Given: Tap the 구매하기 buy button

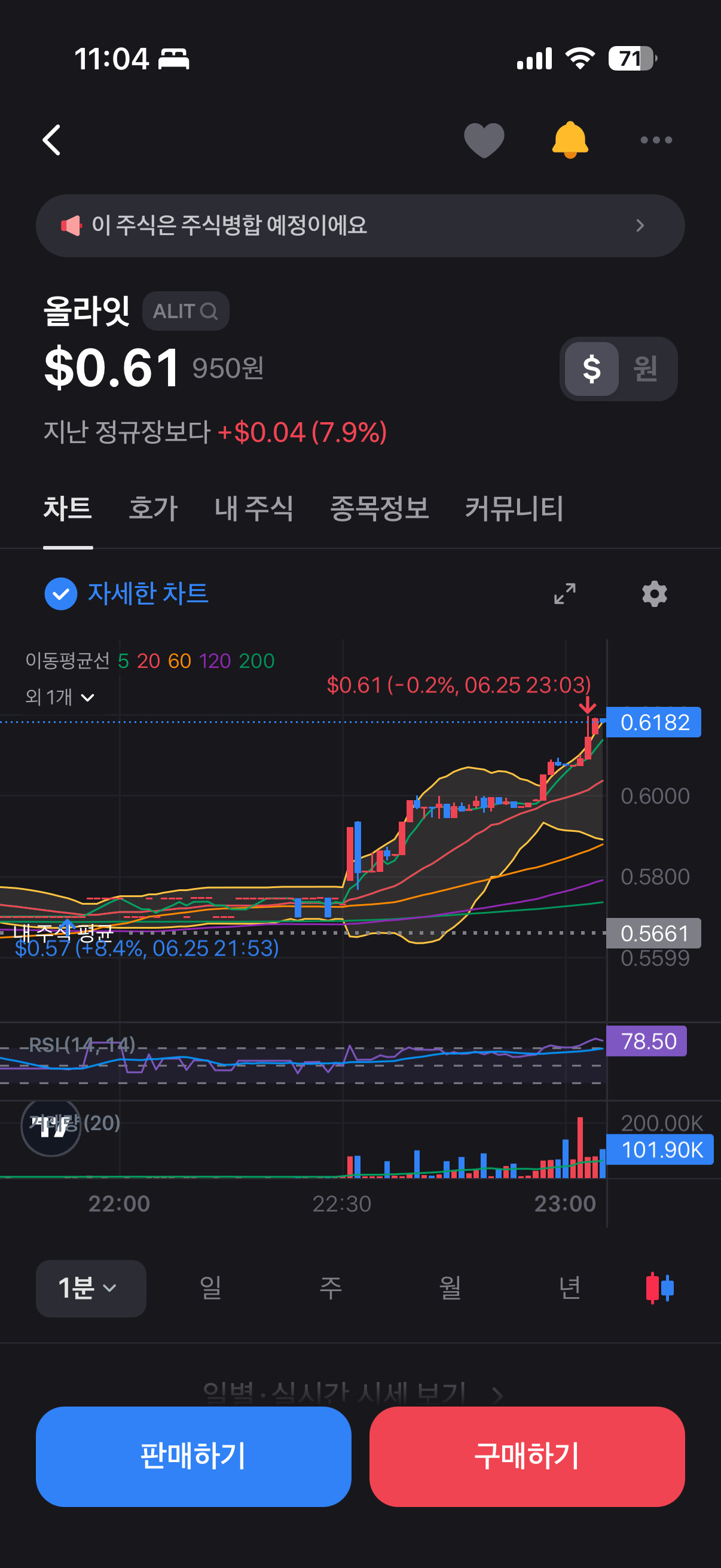Looking at the screenshot, I should 527,1457.
